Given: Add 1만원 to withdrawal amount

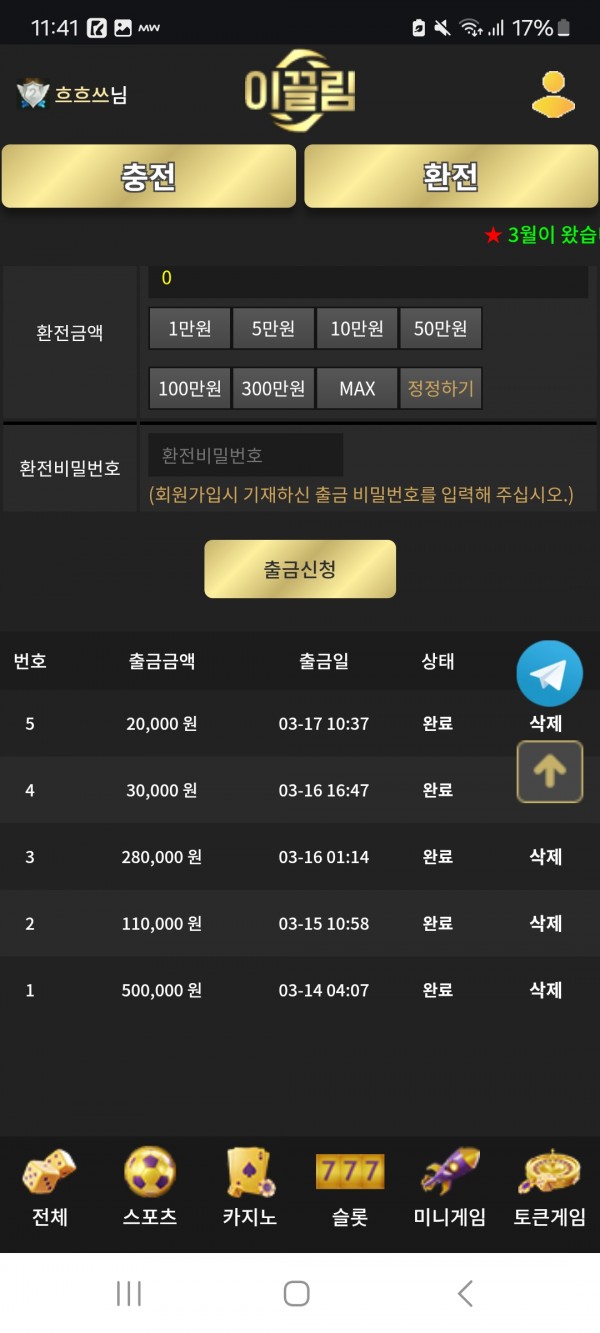Looking at the screenshot, I should [x=190, y=329].
